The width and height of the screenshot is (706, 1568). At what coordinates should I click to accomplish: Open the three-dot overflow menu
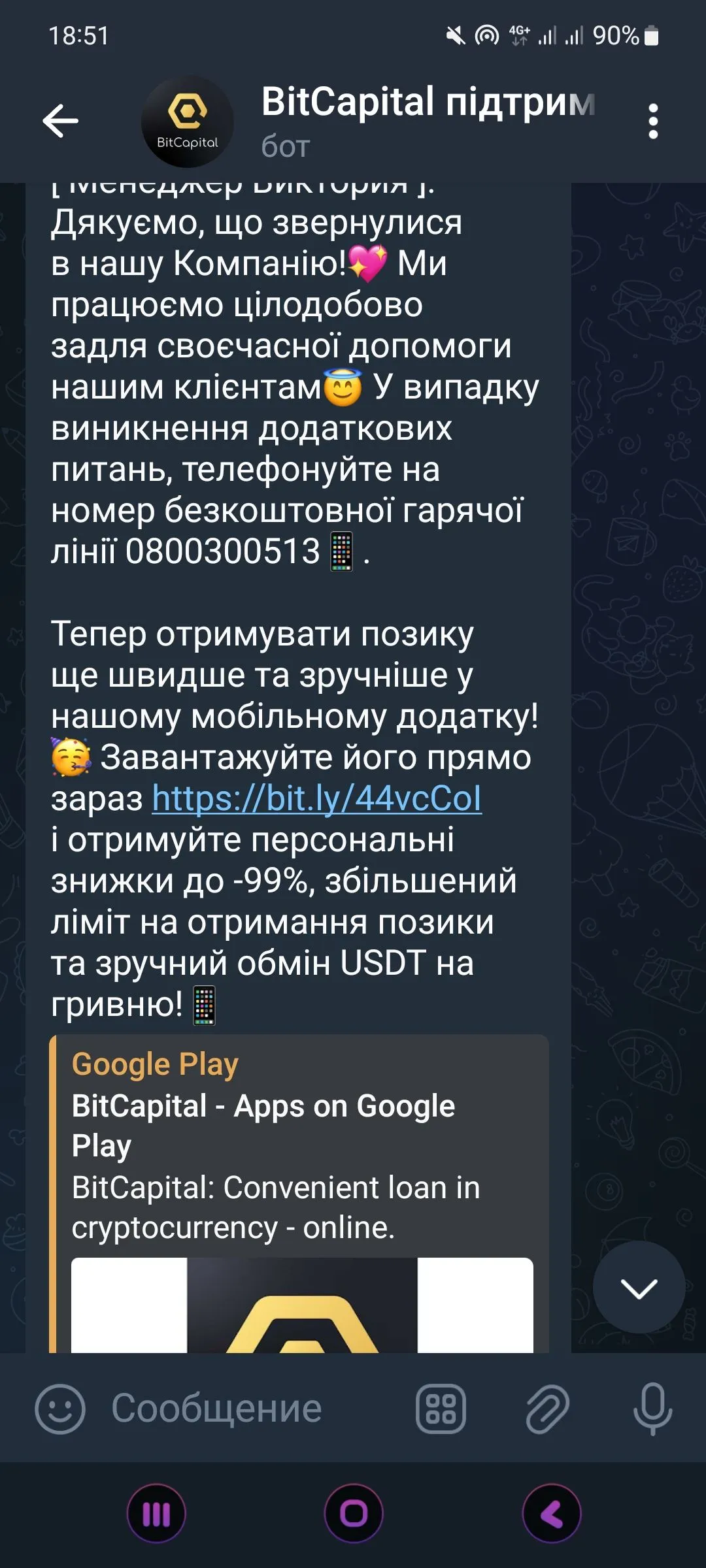652,122
